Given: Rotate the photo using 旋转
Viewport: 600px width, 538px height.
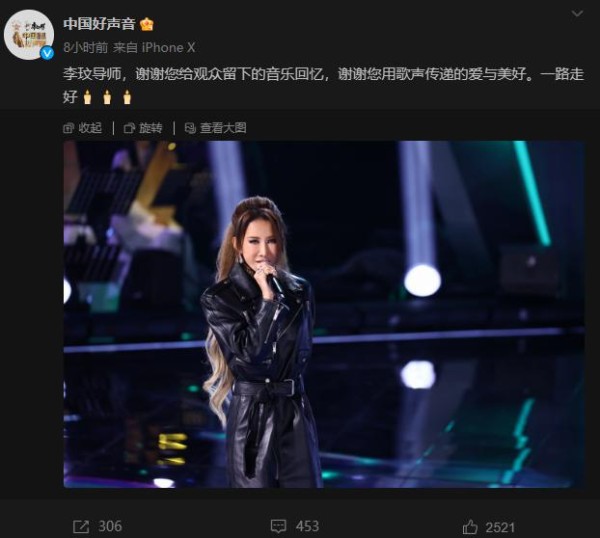Looking at the screenshot, I should [143, 128].
